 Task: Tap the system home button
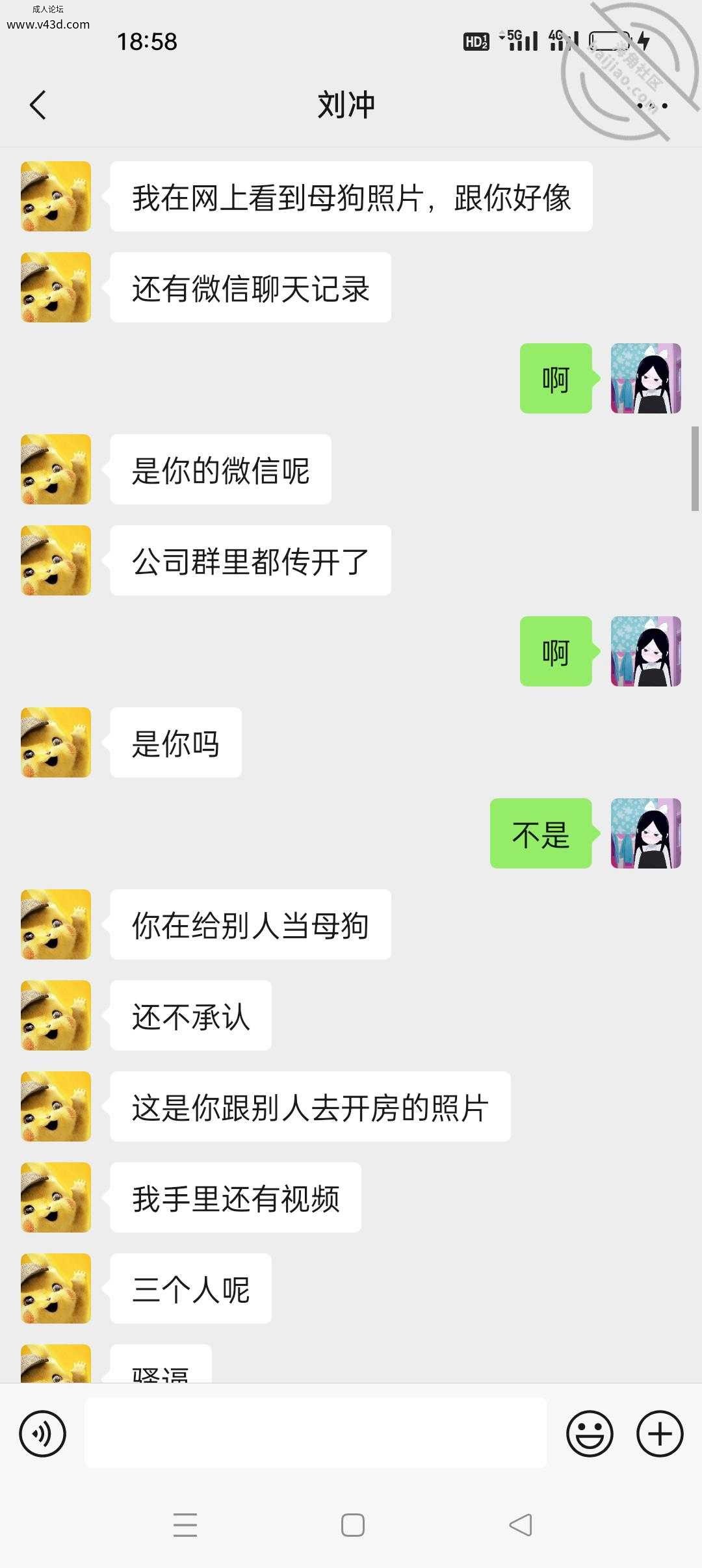coord(353,1525)
